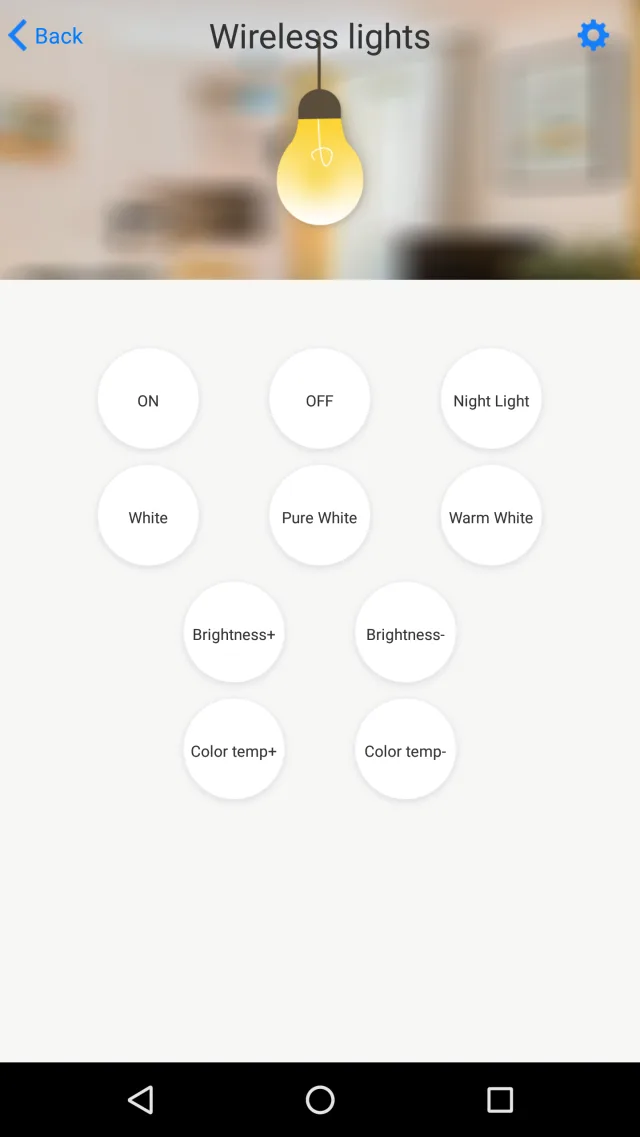The image size is (640, 1137).
Task: Tap the system home button
Action: click(x=320, y=1100)
